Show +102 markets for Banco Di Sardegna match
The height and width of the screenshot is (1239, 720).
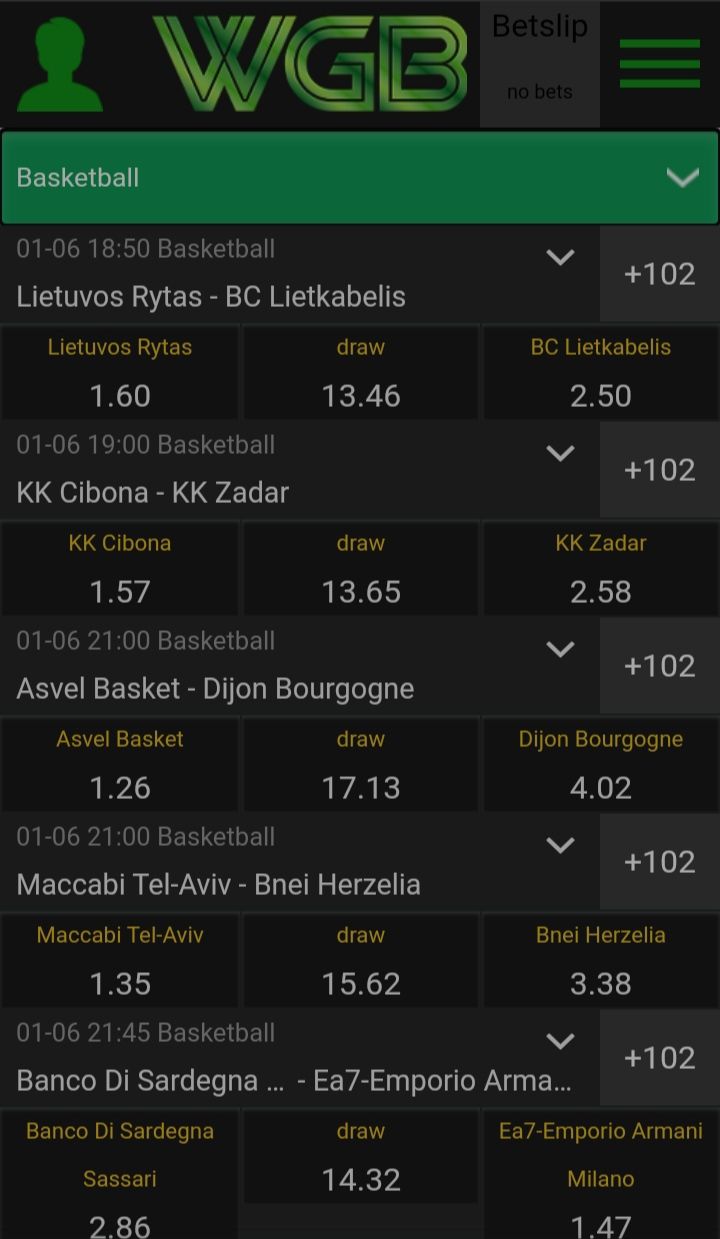click(660, 1058)
